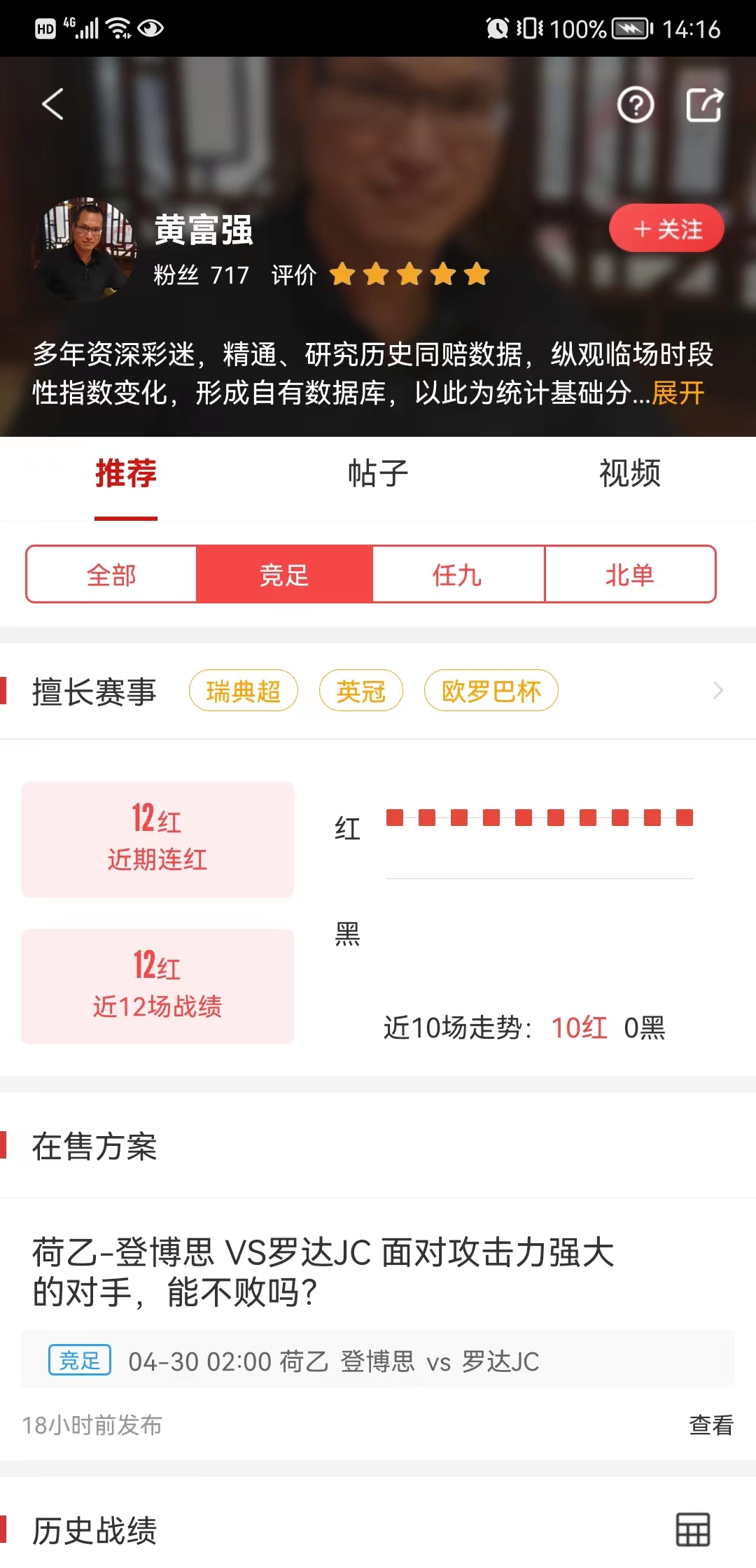Open the help question mark icon

point(635,106)
